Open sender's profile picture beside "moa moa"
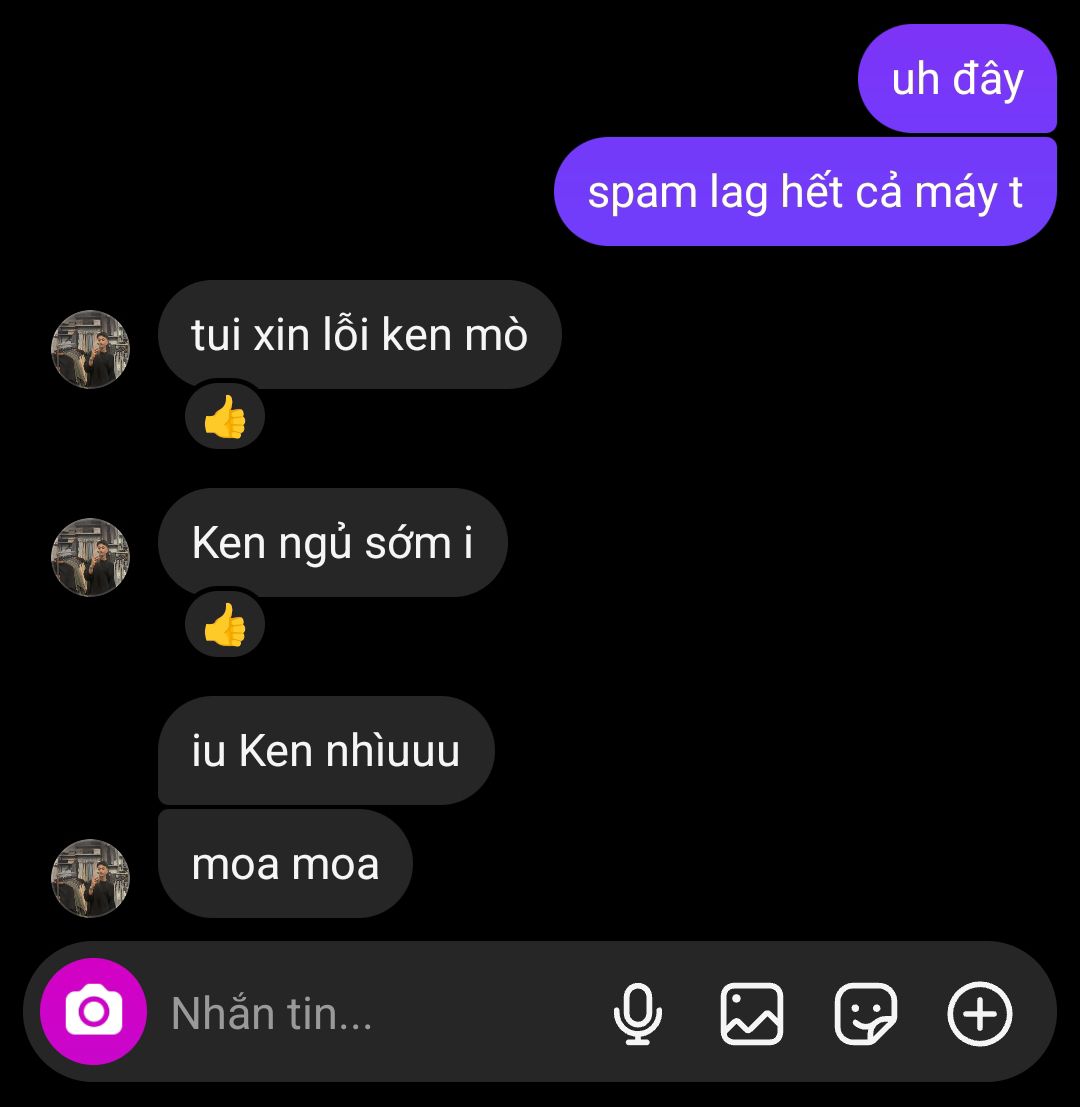 point(90,878)
